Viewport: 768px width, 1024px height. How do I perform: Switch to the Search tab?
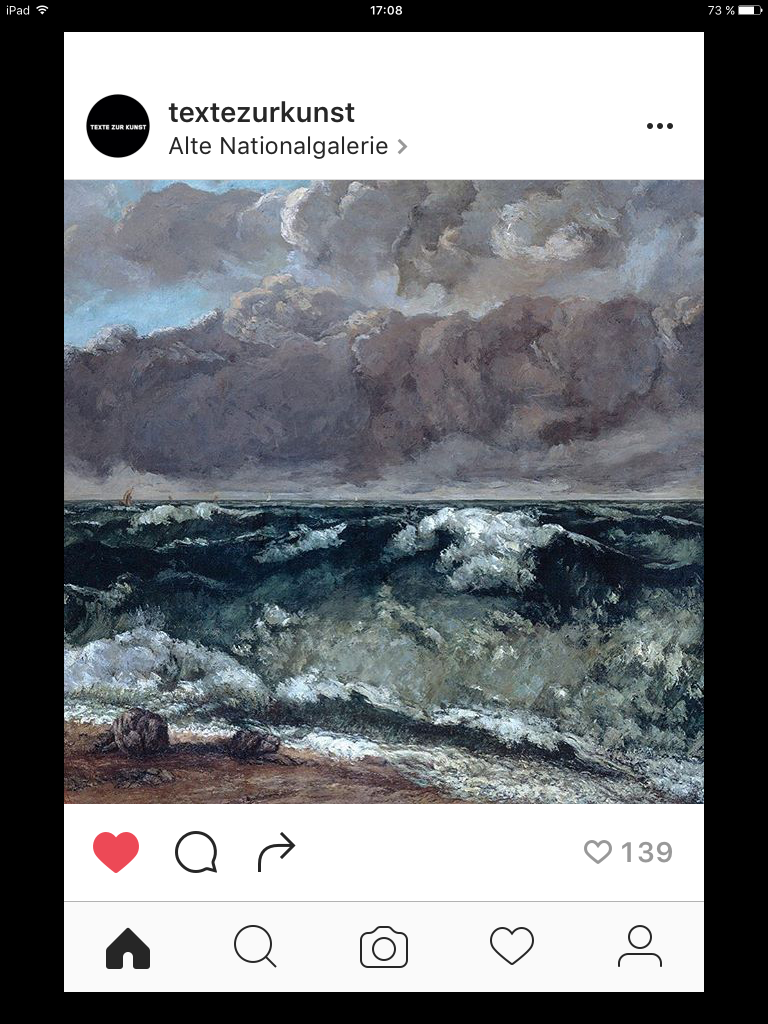(255, 946)
